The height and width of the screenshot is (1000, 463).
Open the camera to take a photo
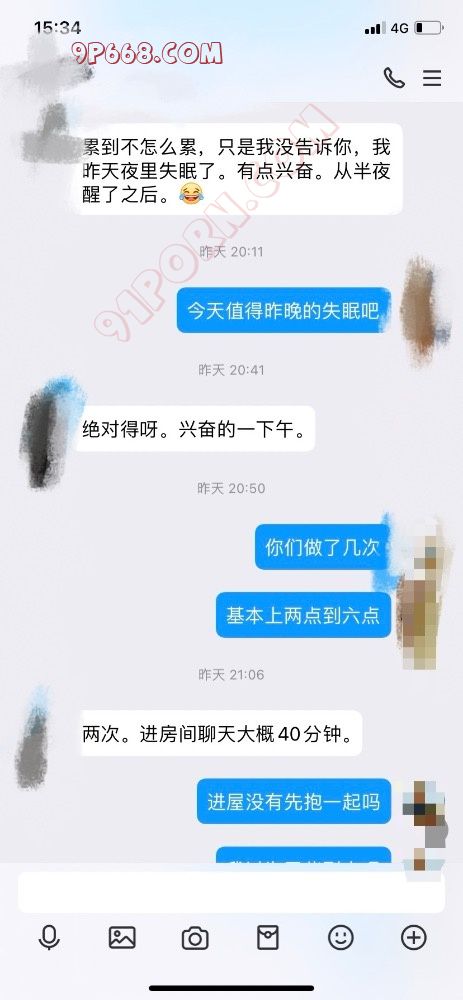point(195,938)
